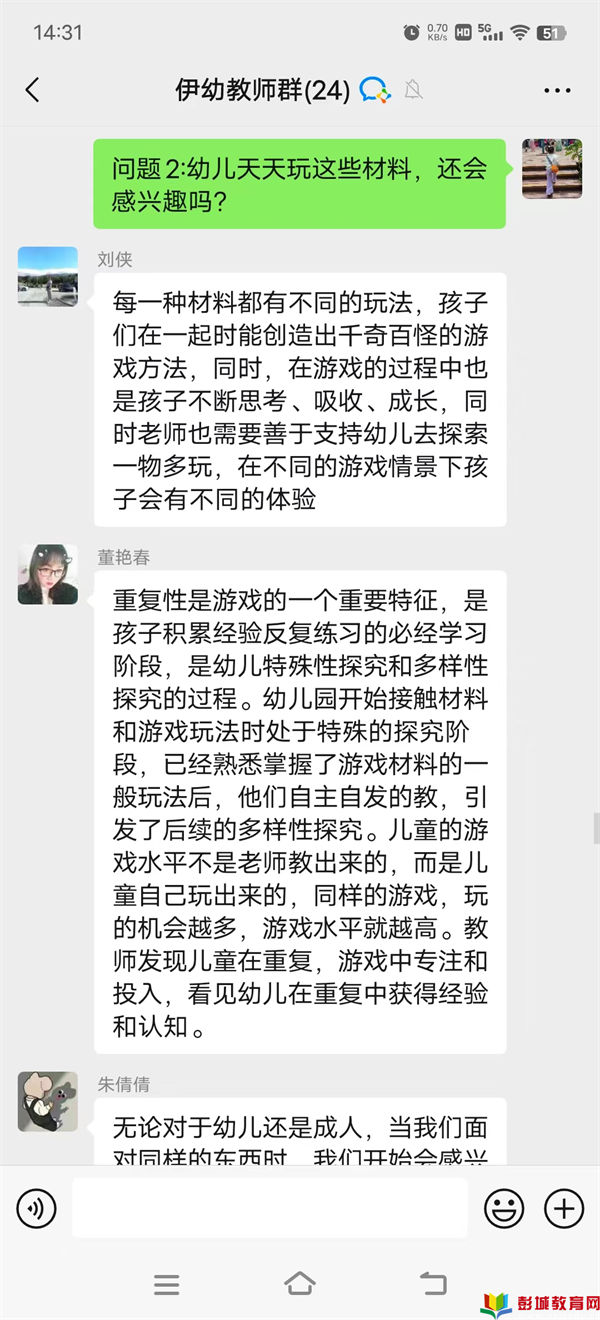Open the plus attachment menu

click(564, 1209)
